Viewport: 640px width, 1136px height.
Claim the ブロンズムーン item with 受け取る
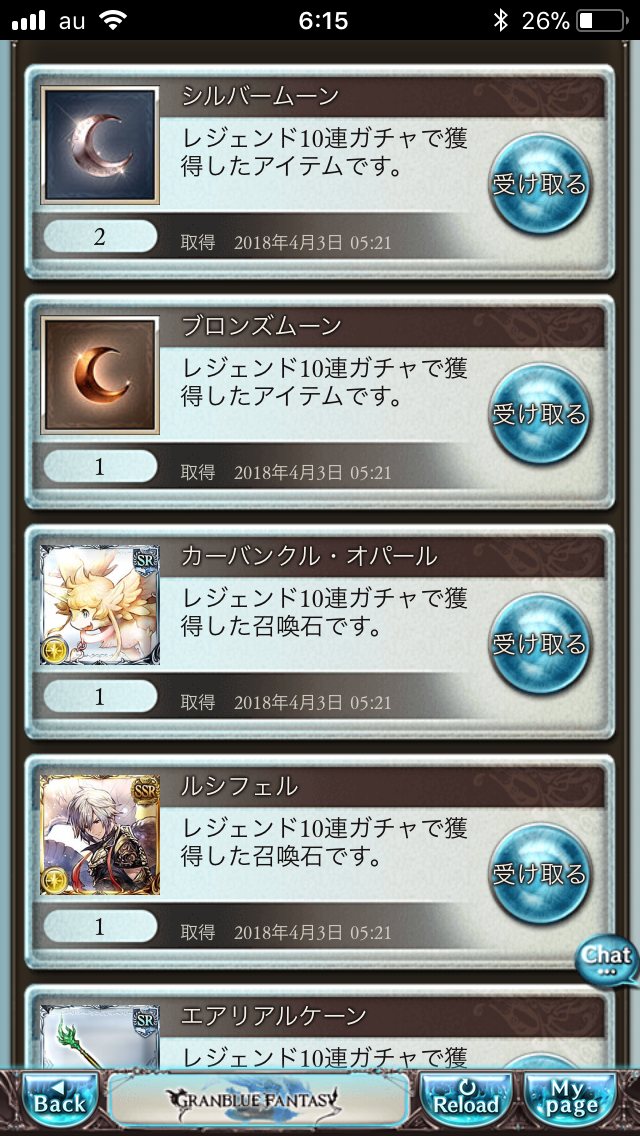539,414
